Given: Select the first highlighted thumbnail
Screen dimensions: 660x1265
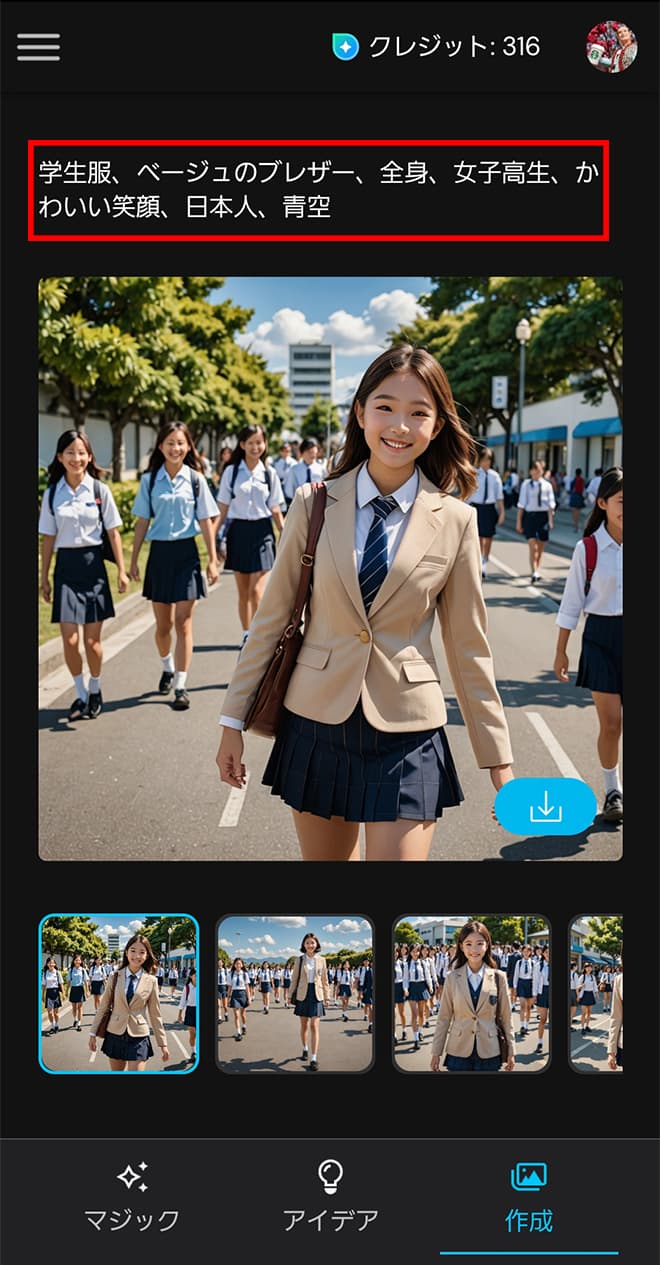Looking at the screenshot, I should coord(119,993).
